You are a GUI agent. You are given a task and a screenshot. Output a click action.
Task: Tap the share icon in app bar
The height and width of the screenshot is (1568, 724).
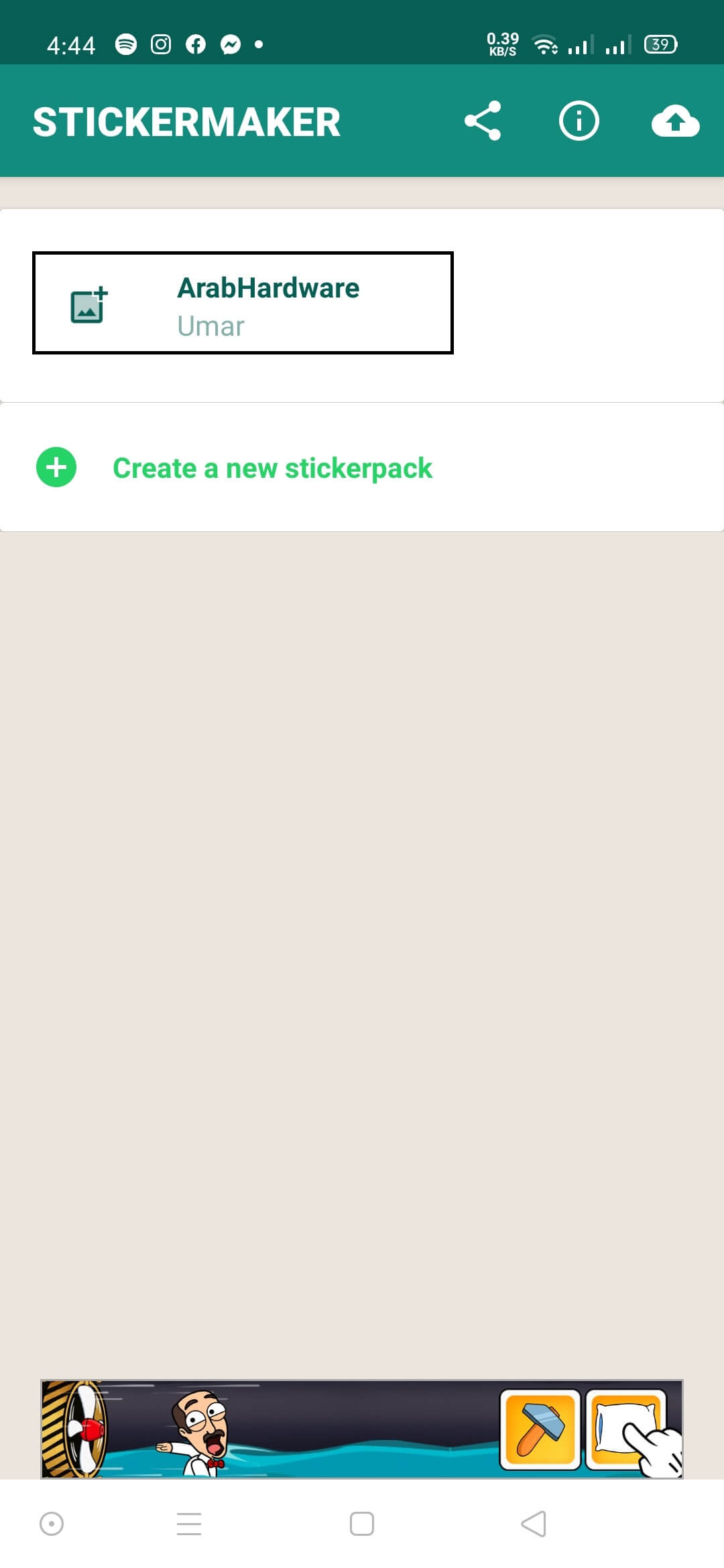(x=483, y=121)
